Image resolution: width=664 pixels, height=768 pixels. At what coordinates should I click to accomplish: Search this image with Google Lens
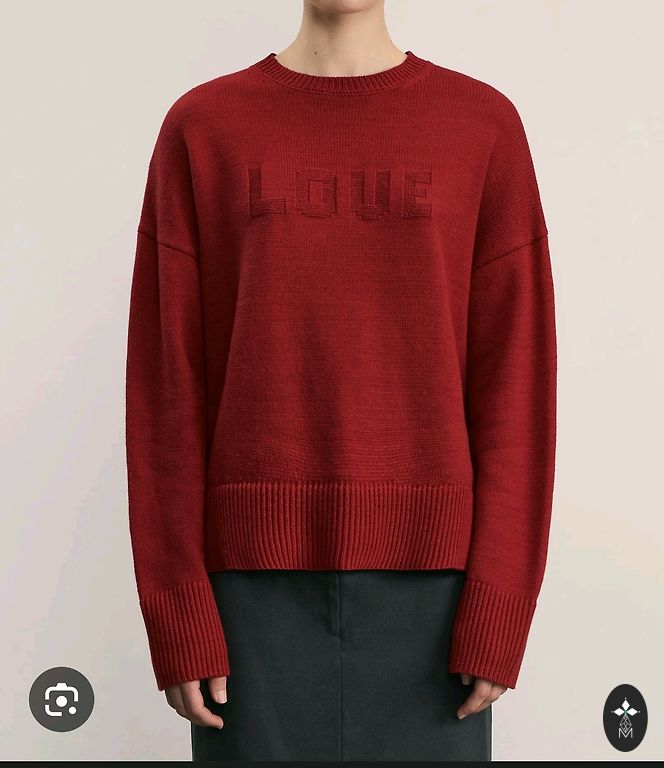61,699
